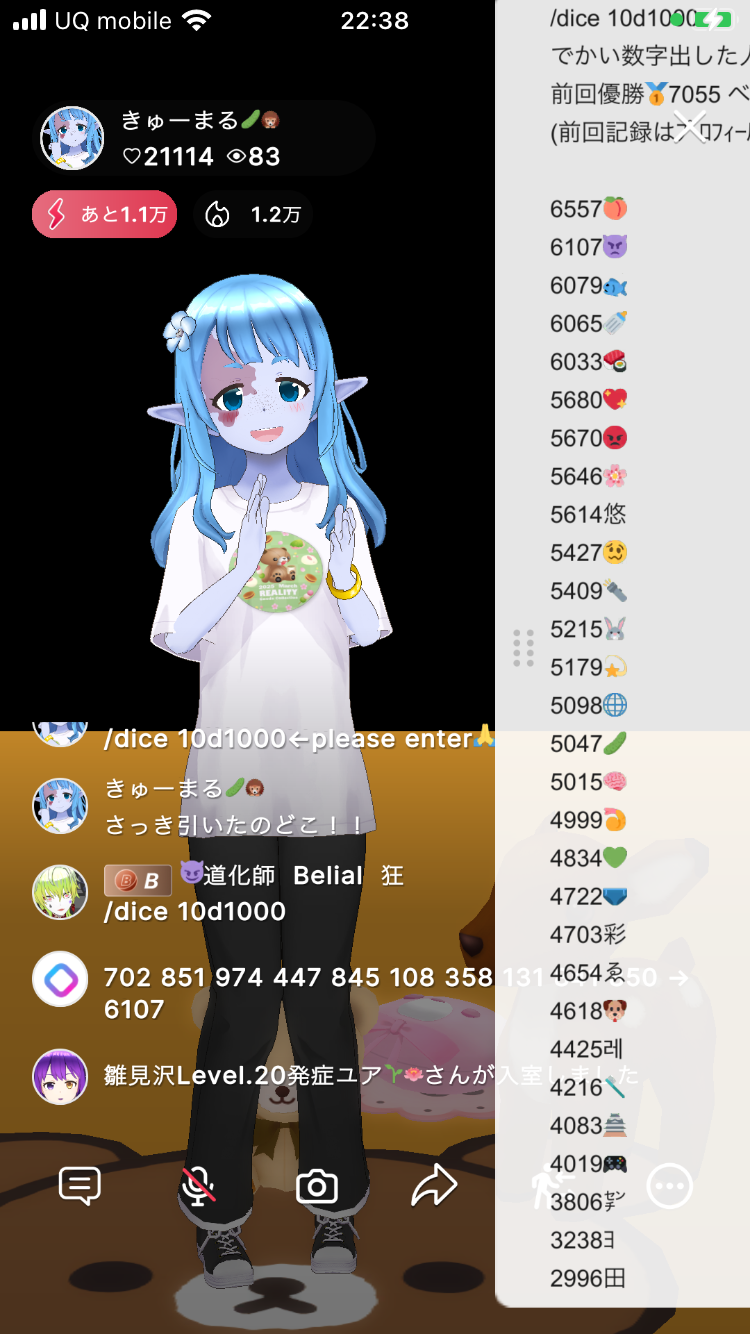The width and height of the screenshot is (750, 1334).
Task: Open 道化師 Belial's avatar in chat
Action: [60, 892]
